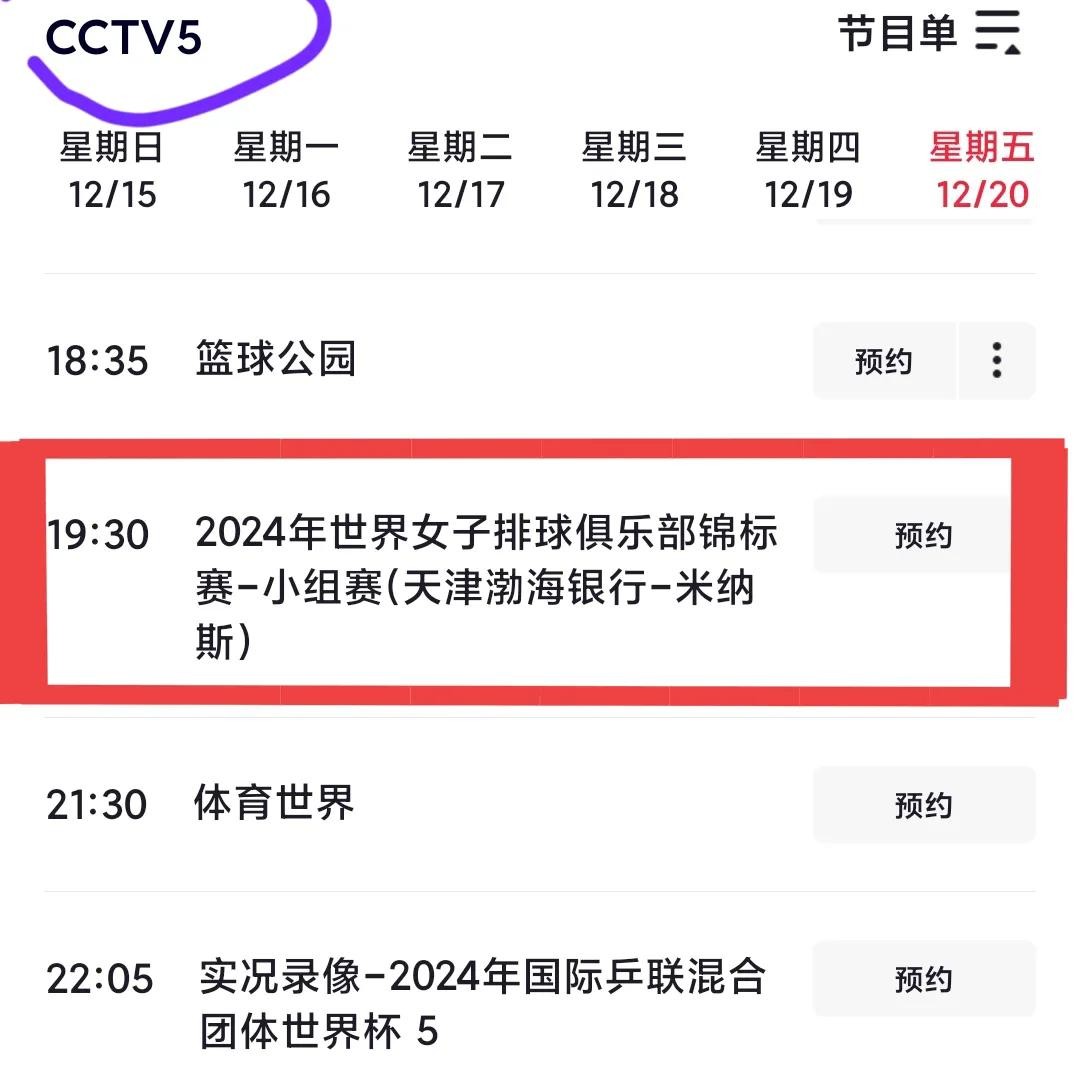This screenshot has width=1080, height=1091.
Task: Switch to 星期日 12/15 schedule
Action: [112, 171]
